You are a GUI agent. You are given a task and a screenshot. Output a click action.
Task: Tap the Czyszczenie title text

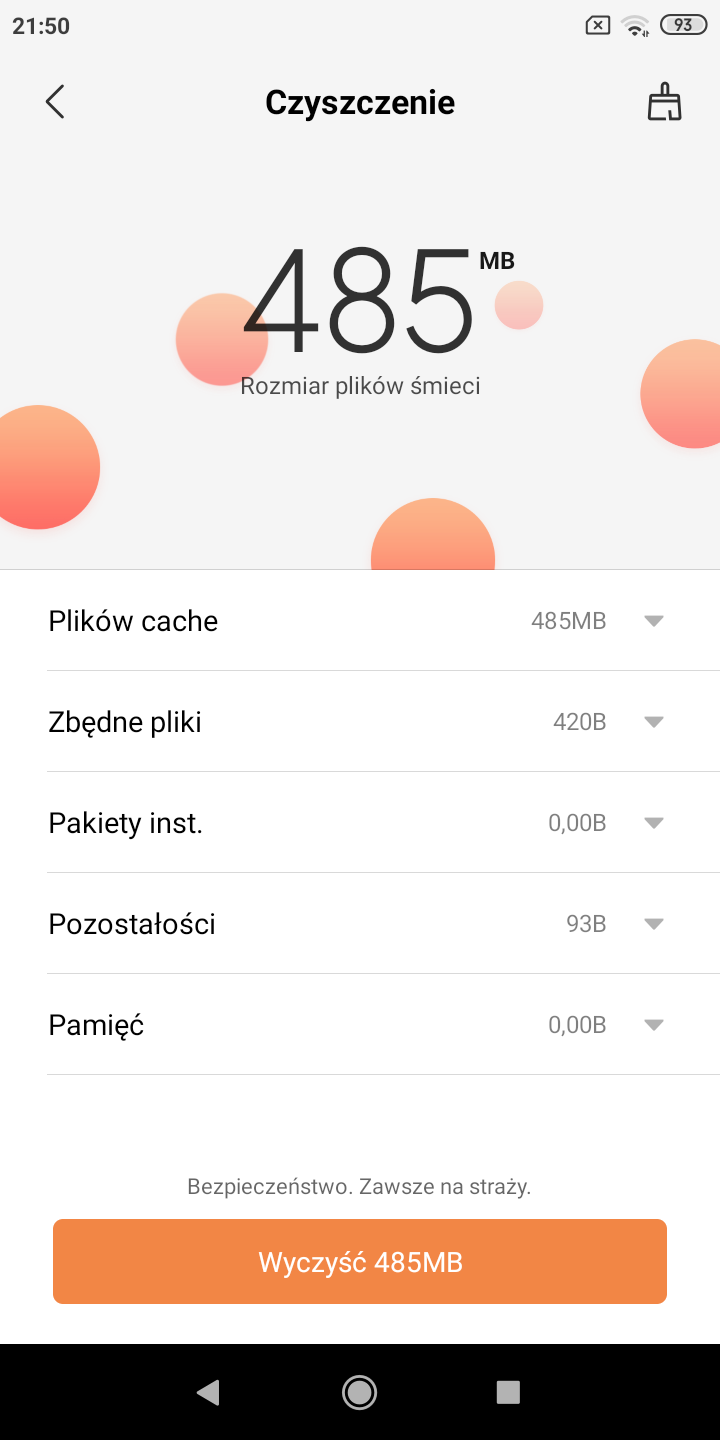(x=360, y=101)
